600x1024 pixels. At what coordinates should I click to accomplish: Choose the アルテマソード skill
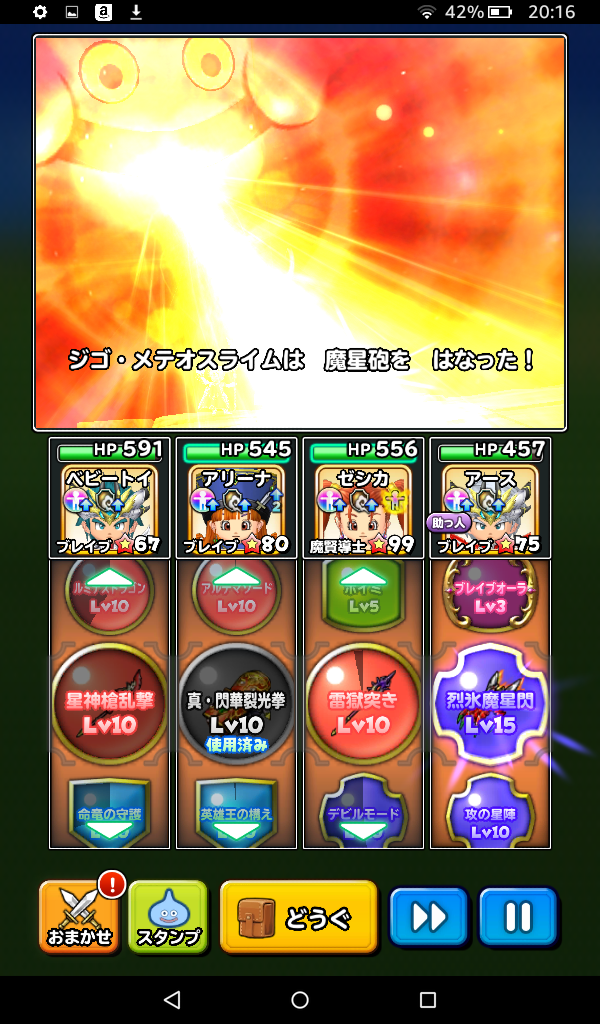[x=236, y=595]
